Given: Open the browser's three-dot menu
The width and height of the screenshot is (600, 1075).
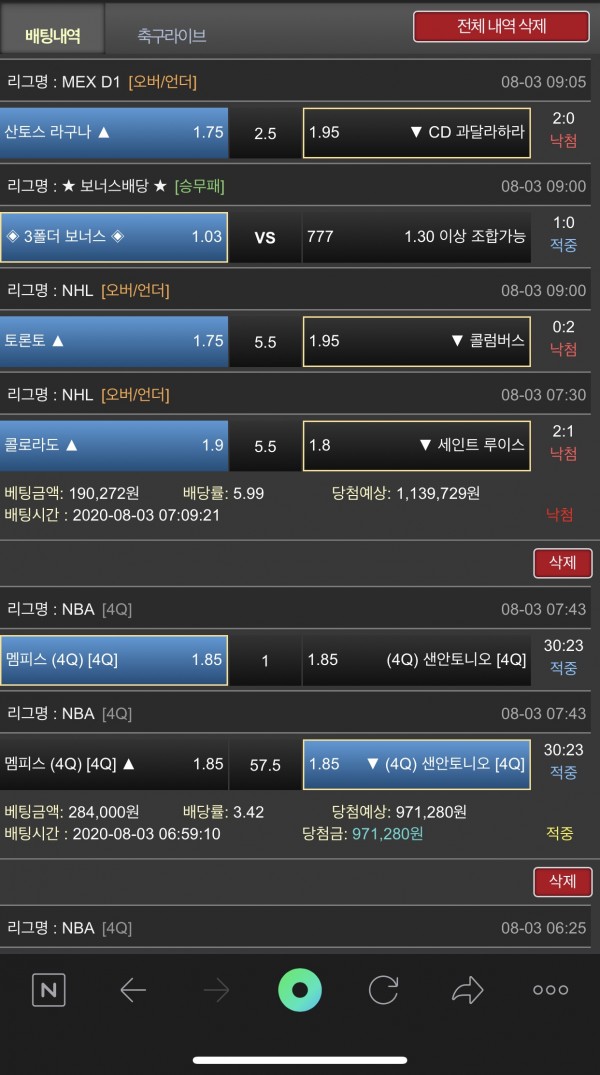Looking at the screenshot, I should 550,990.
